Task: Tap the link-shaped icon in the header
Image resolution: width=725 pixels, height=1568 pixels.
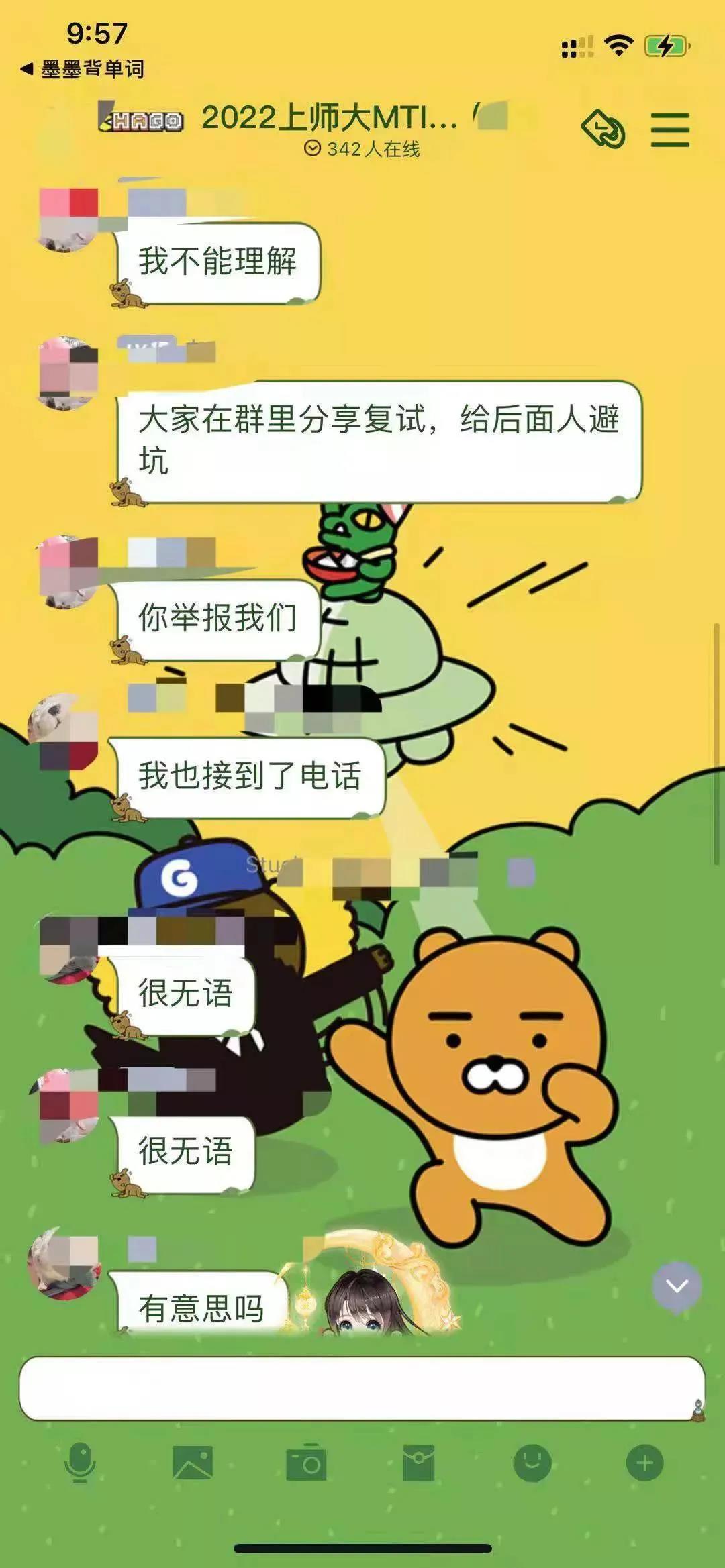Action: [603, 129]
